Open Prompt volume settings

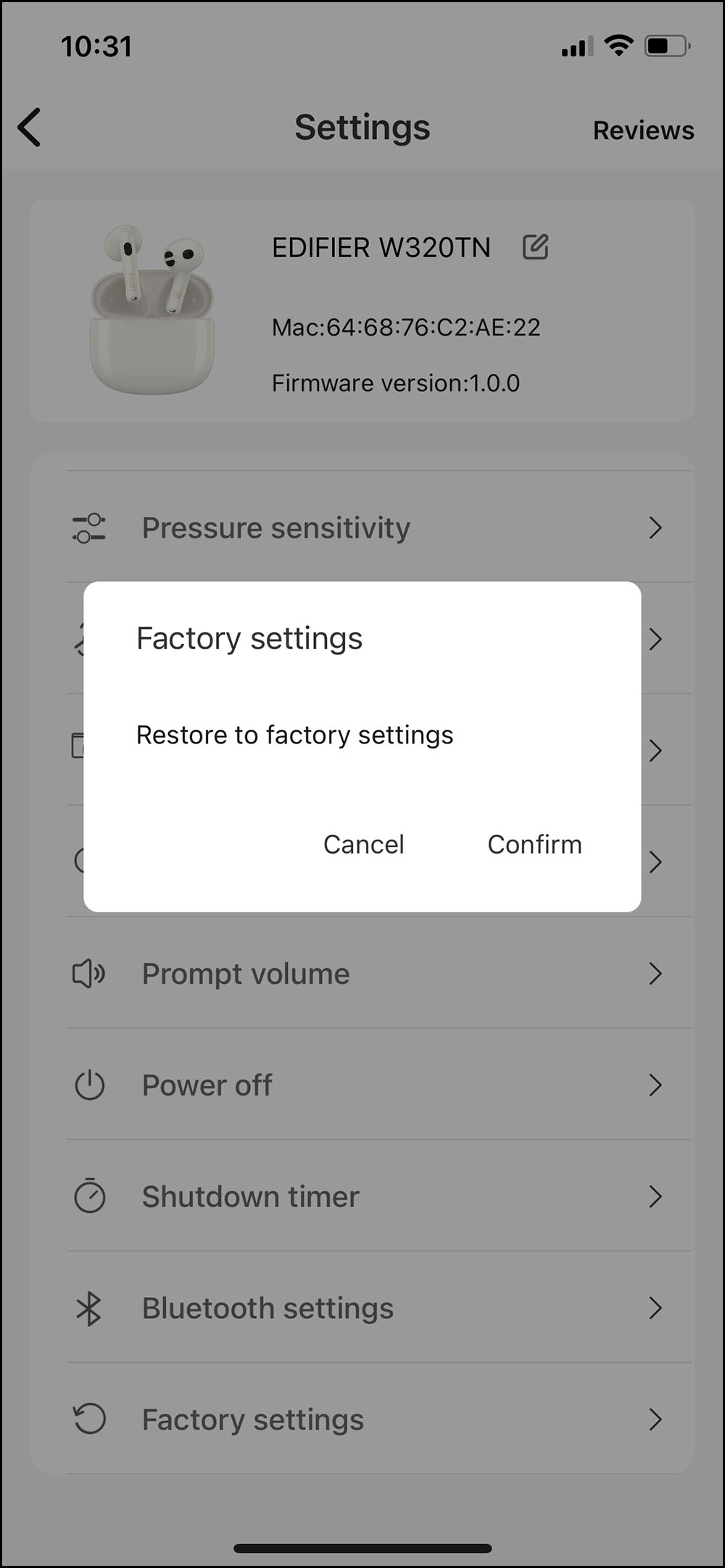[362, 974]
